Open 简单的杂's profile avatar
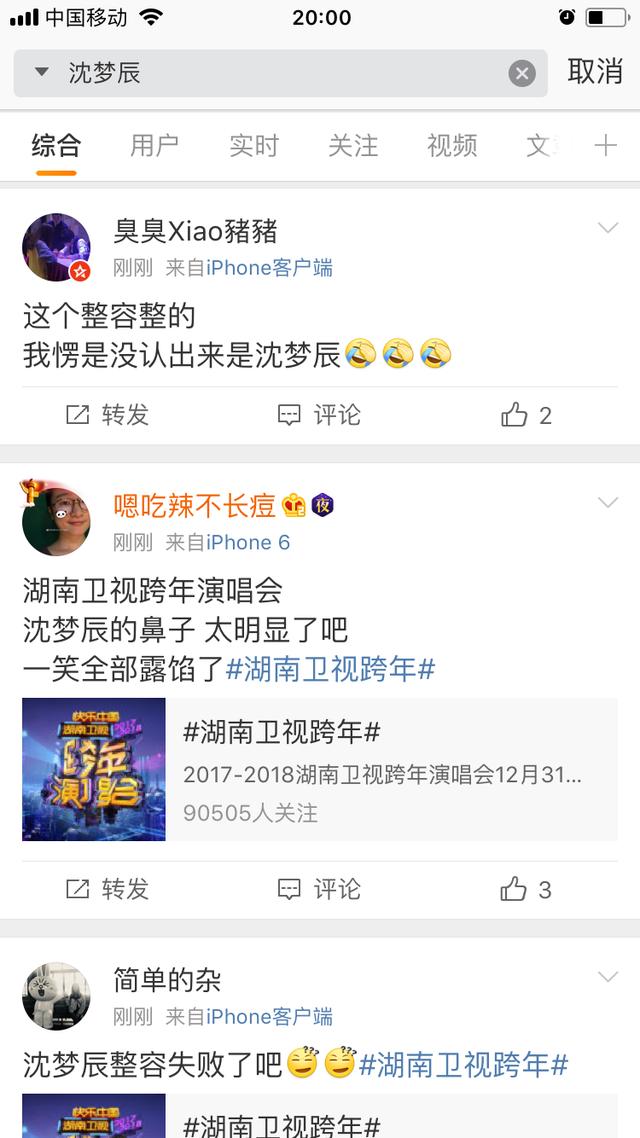The image size is (640, 1138). tap(56, 996)
